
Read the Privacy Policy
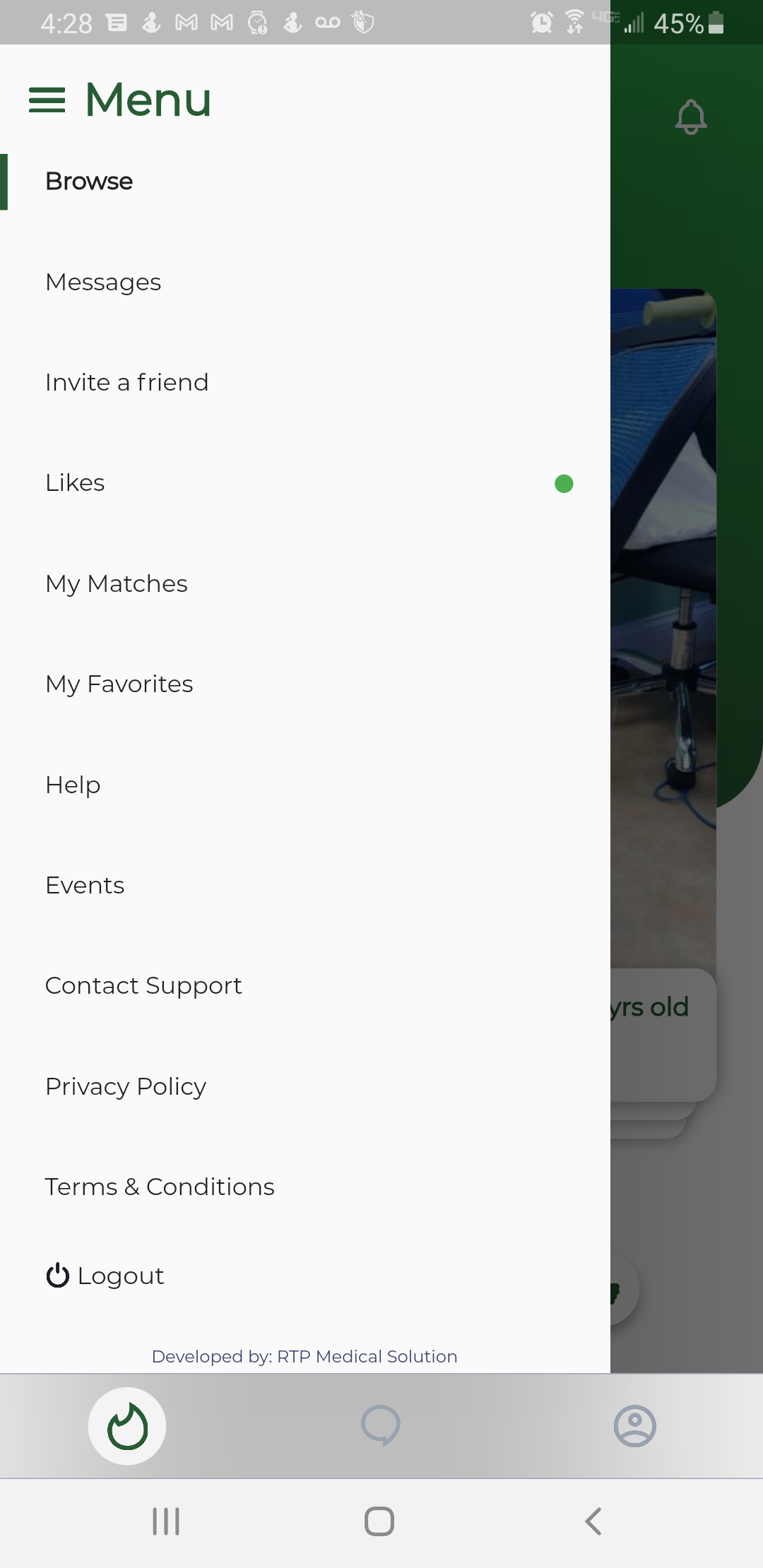coord(126,1086)
